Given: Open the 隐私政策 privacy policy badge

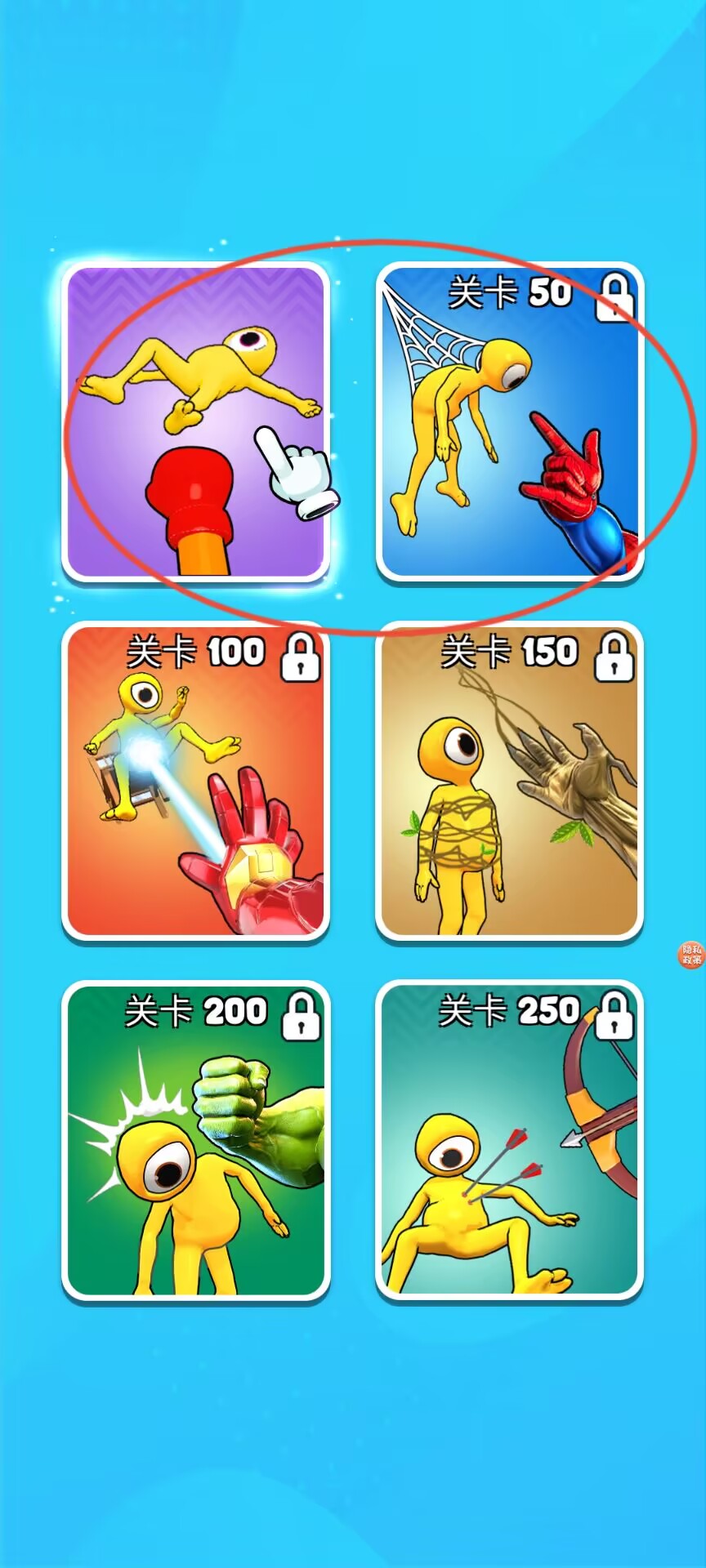Looking at the screenshot, I should coord(691,955).
